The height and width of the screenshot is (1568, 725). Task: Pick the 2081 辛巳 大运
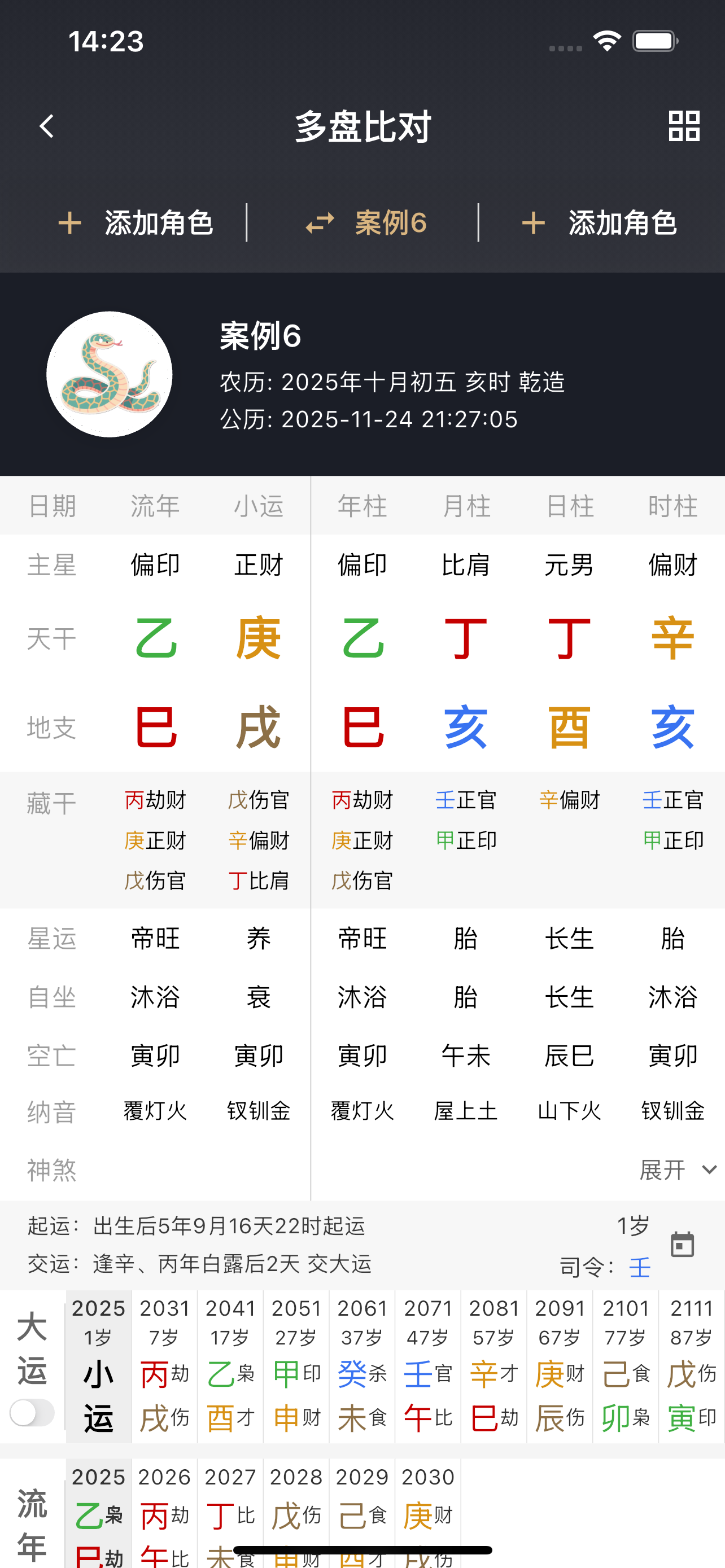coord(493,1365)
